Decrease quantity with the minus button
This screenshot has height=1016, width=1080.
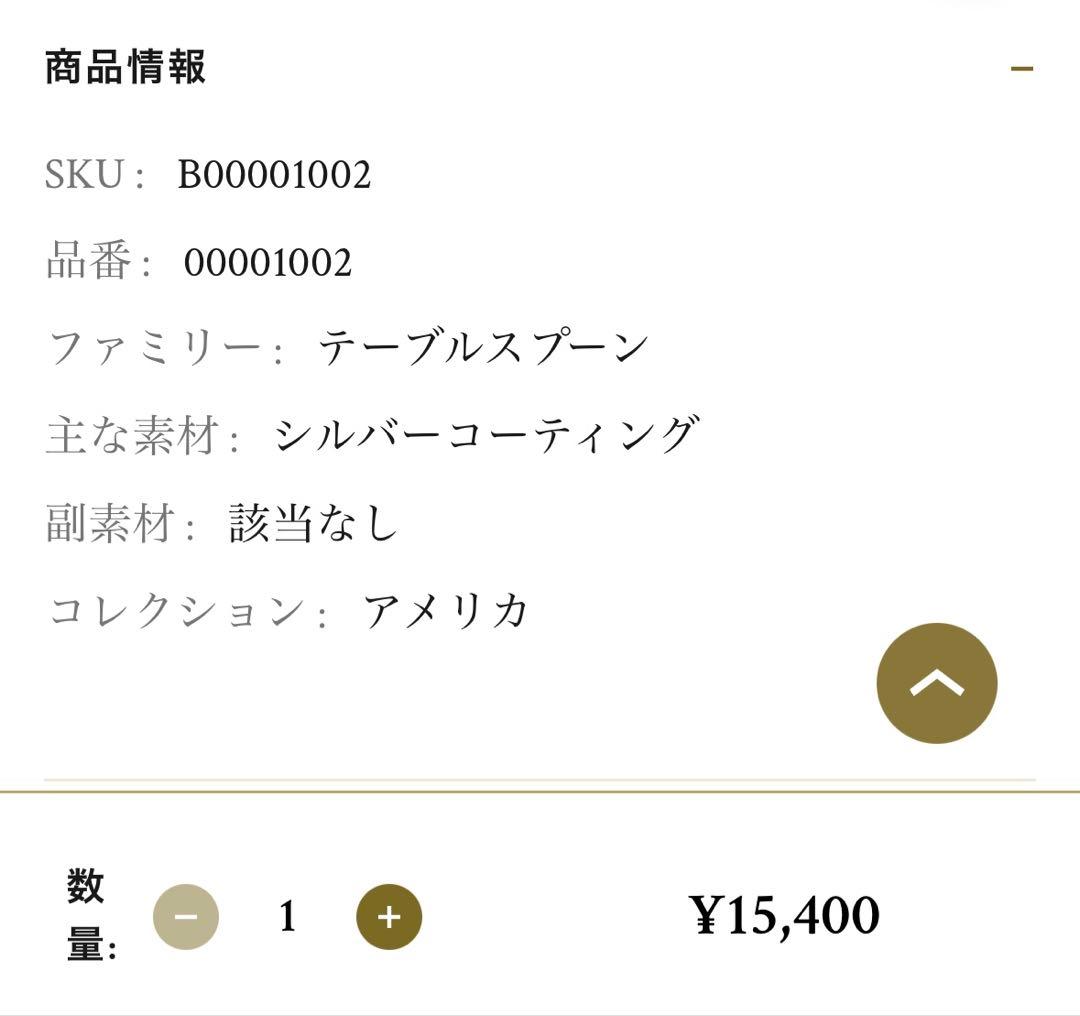click(186, 916)
